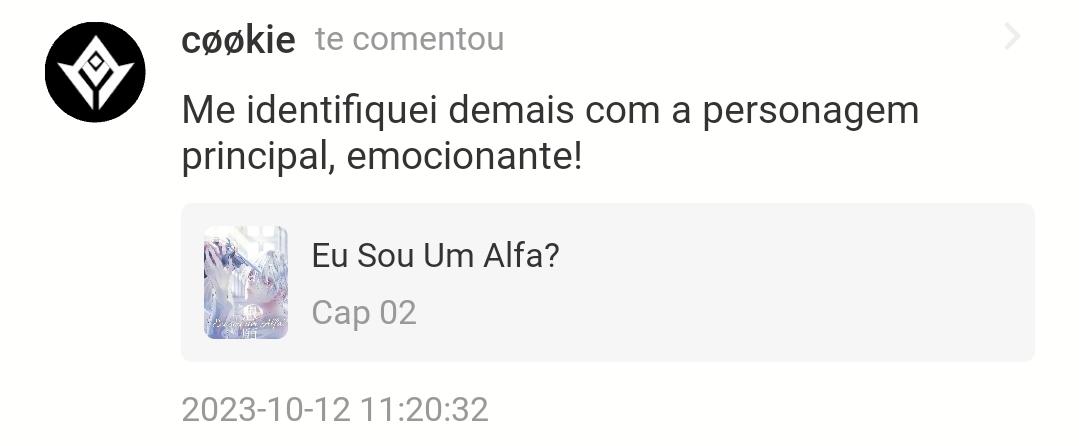Open the comment via the chevron arrow
The height and width of the screenshot is (446, 1079).
point(1012,38)
